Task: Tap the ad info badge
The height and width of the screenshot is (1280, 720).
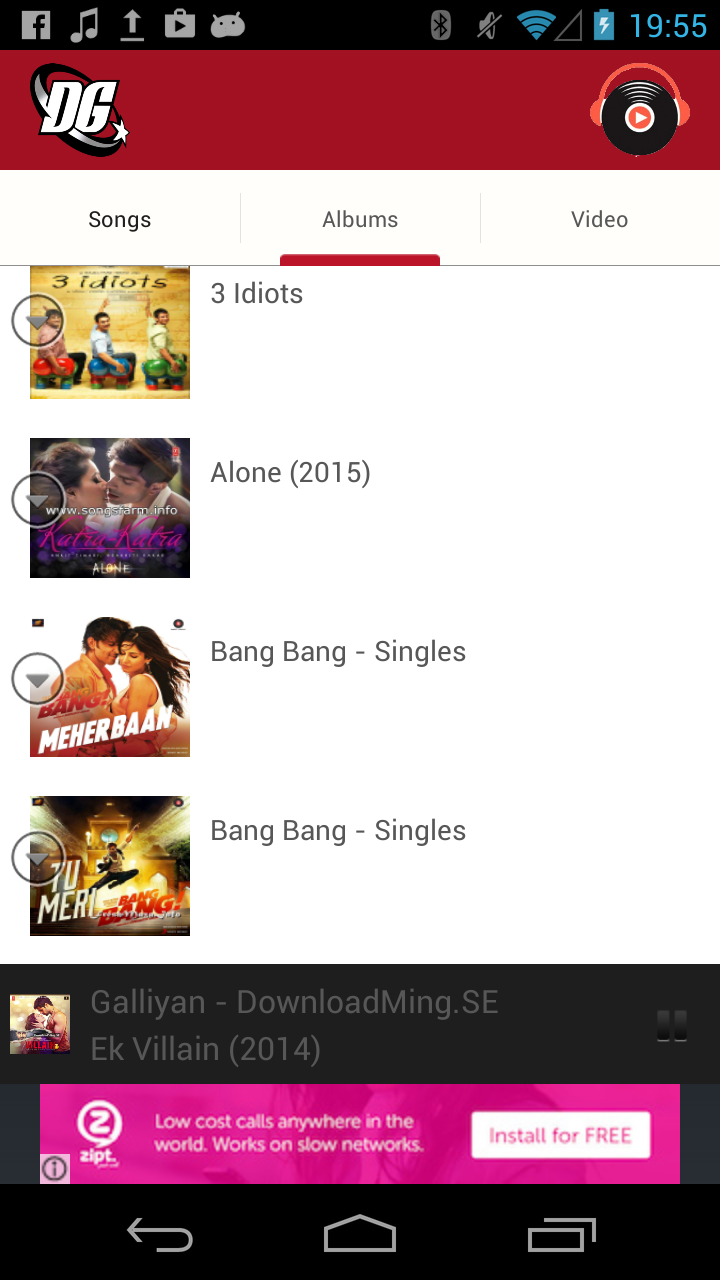Action: 54,1168
